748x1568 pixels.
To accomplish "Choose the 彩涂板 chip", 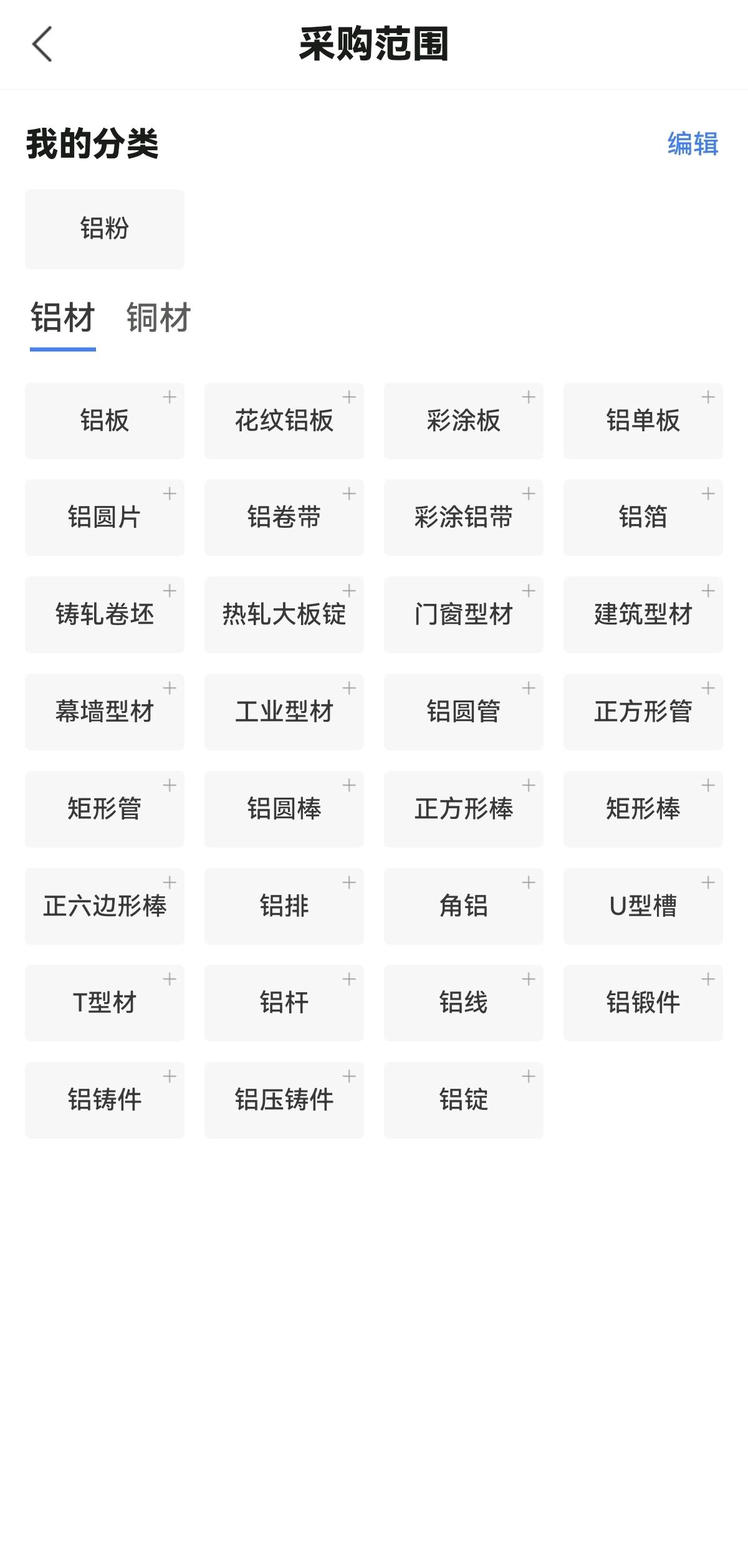I will click(x=464, y=421).
